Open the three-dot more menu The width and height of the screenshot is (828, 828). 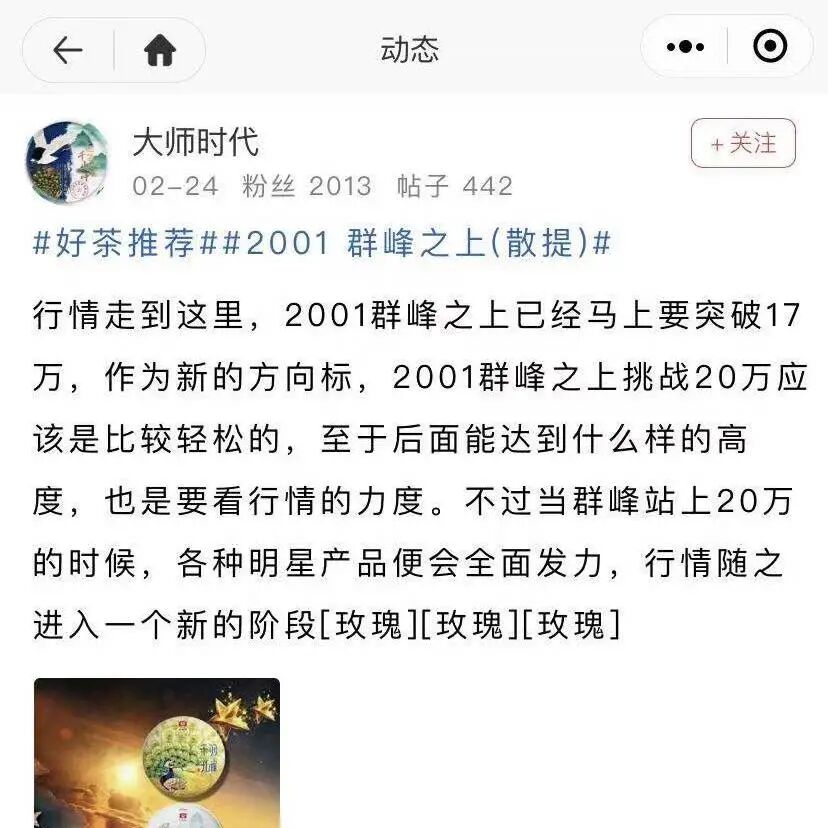click(685, 47)
